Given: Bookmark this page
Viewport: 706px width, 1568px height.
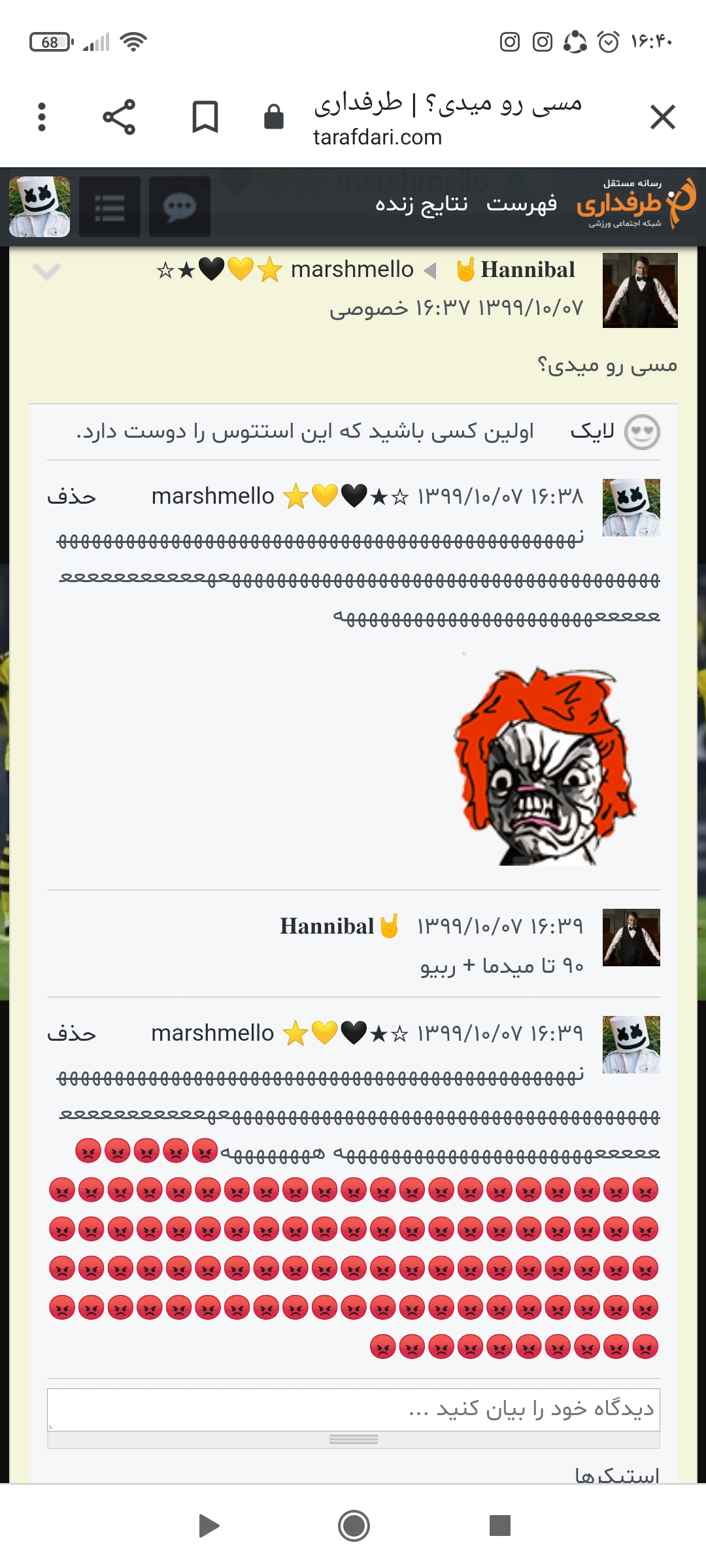Looking at the screenshot, I should pos(205,118).
